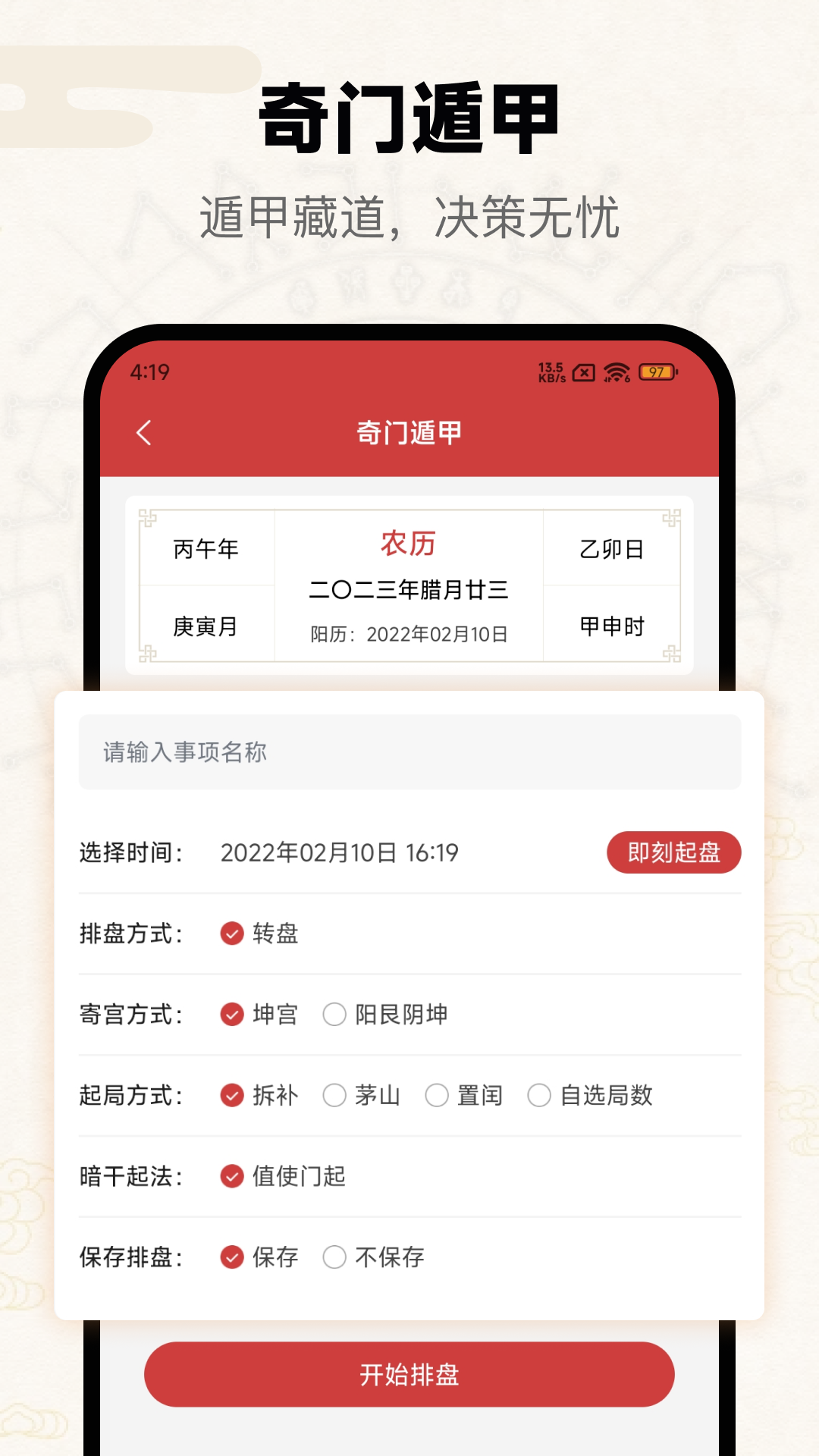819x1456 pixels.
Task: Open the 奇门遁甲 title bar
Action: (409, 432)
